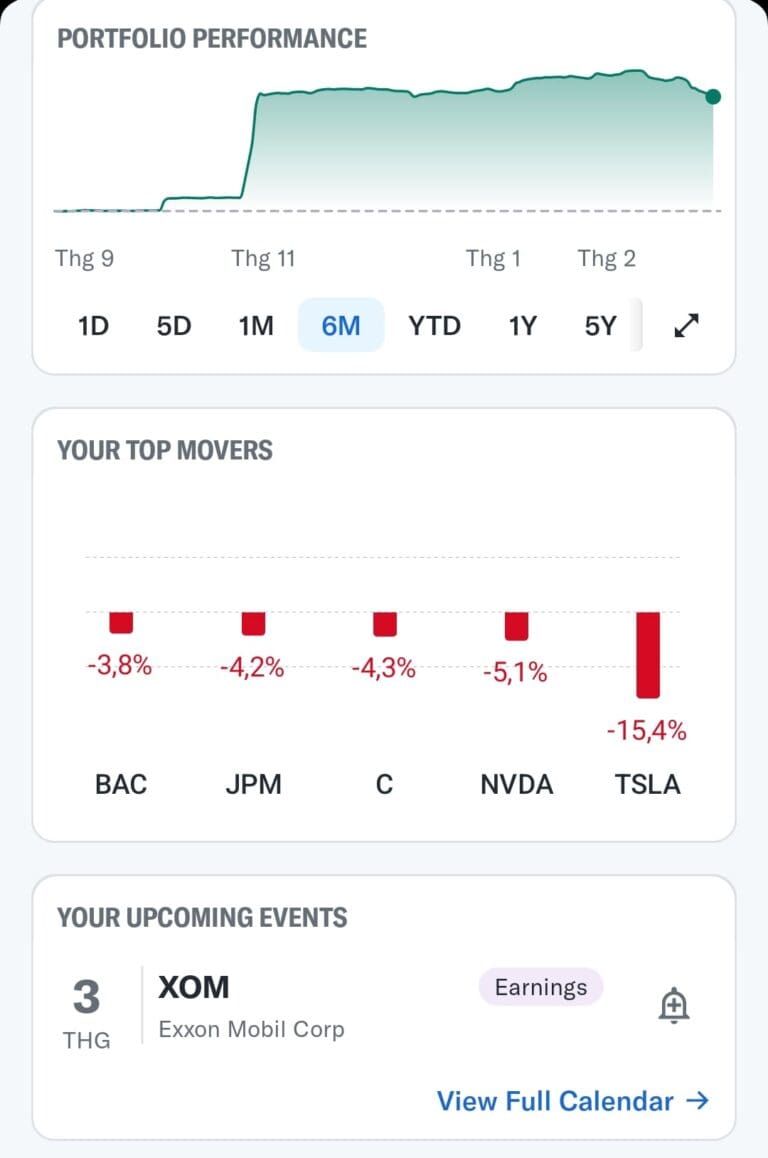
Task: Click the Earnings badge next to XOM
Action: click(x=540, y=987)
